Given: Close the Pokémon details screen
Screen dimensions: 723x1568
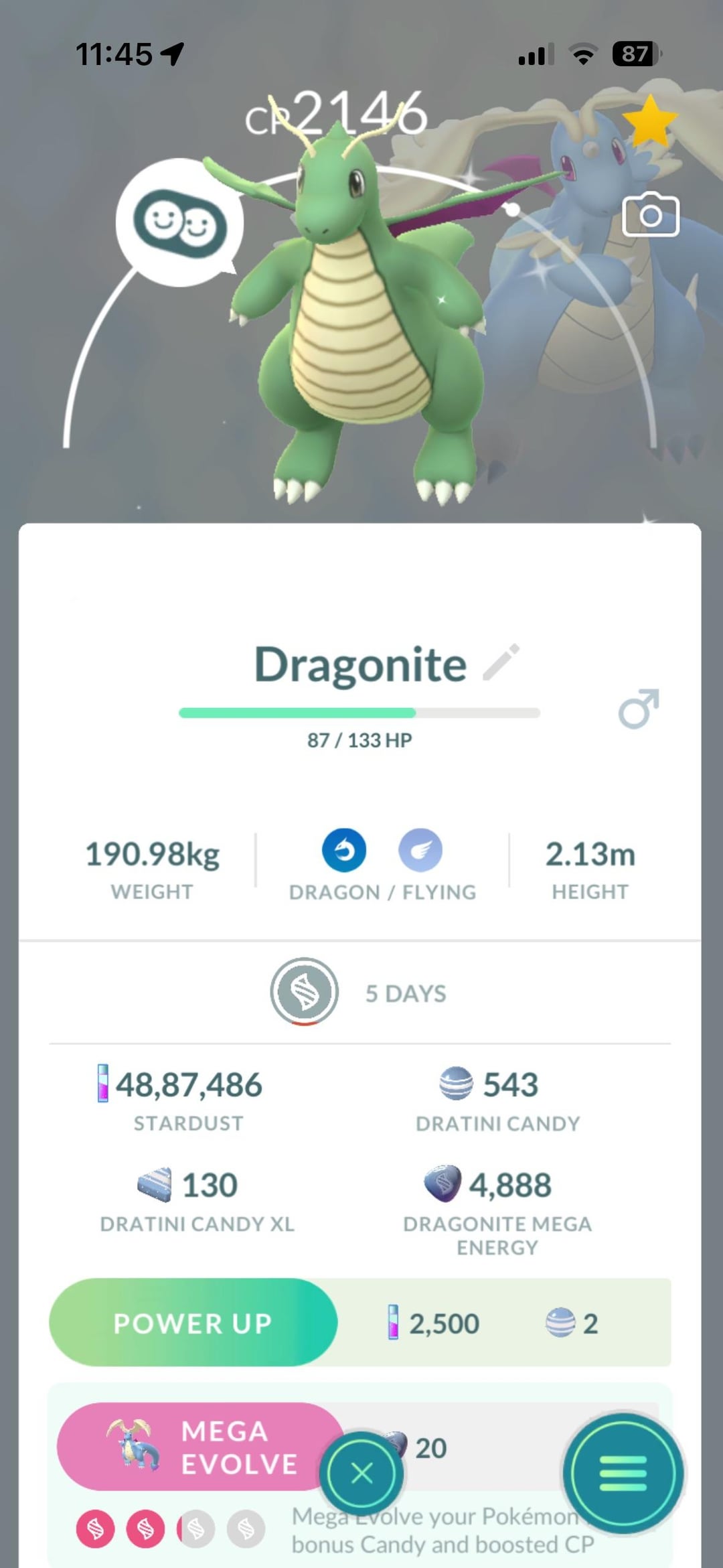Looking at the screenshot, I should [x=361, y=1473].
